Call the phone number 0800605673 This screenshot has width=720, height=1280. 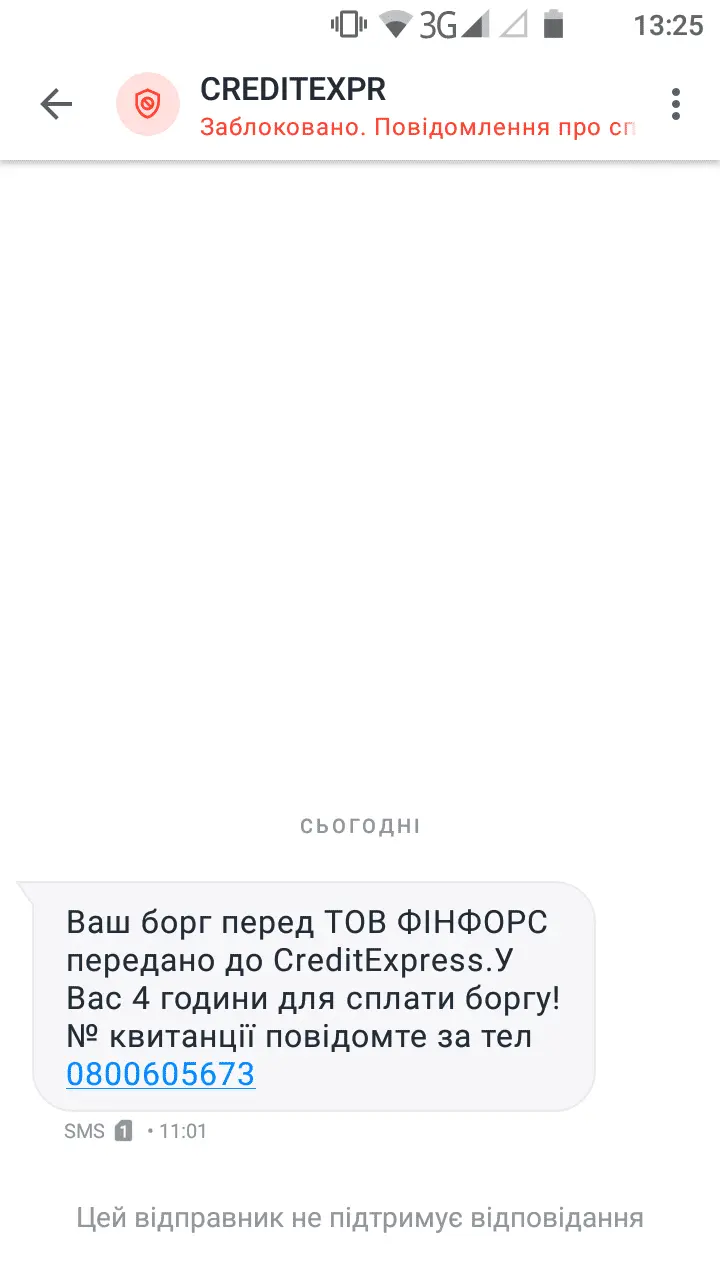tap(161, 1074)
